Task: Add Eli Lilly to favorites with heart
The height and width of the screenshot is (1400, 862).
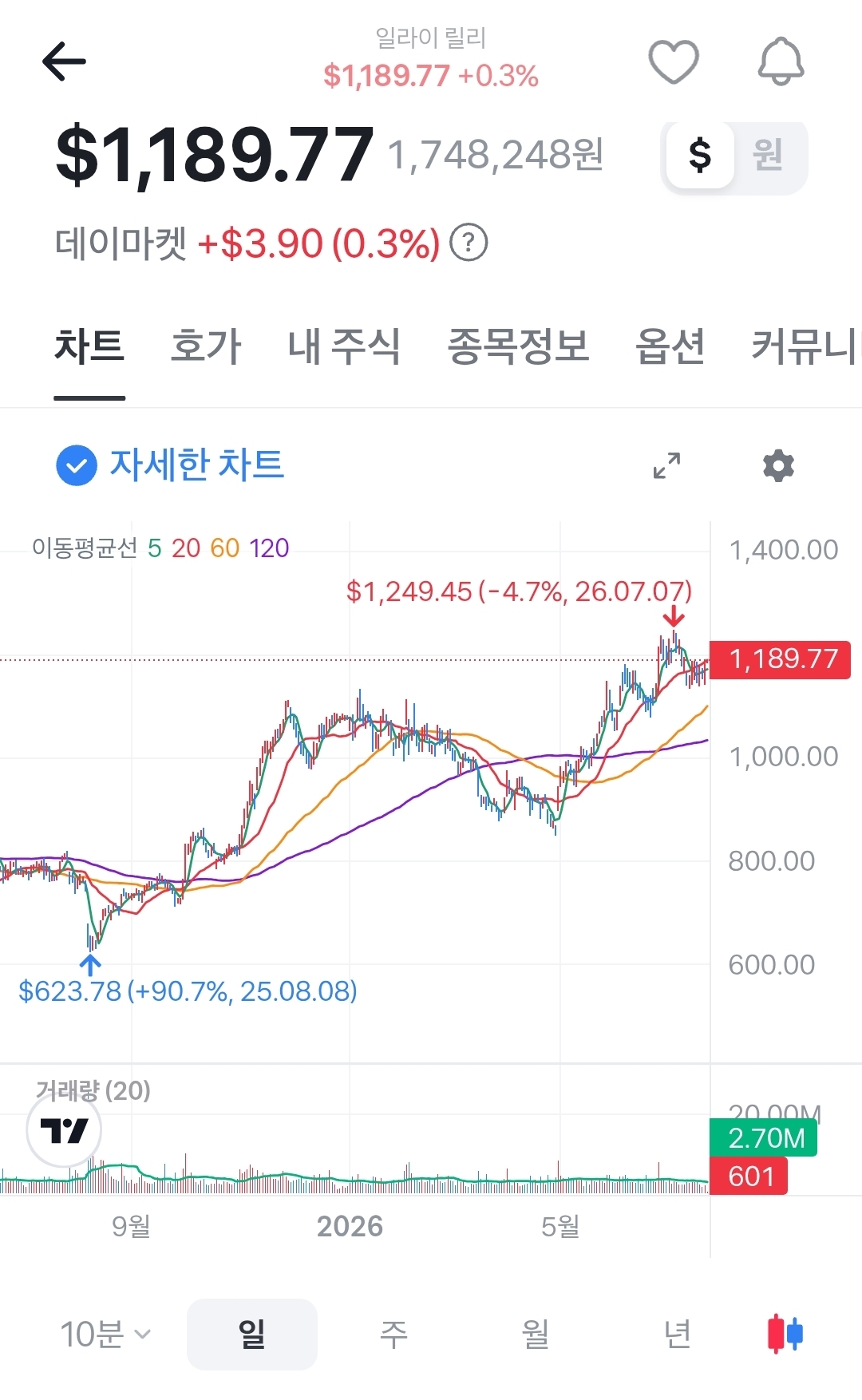Action: pyautogui.click(x=674, y=61)
